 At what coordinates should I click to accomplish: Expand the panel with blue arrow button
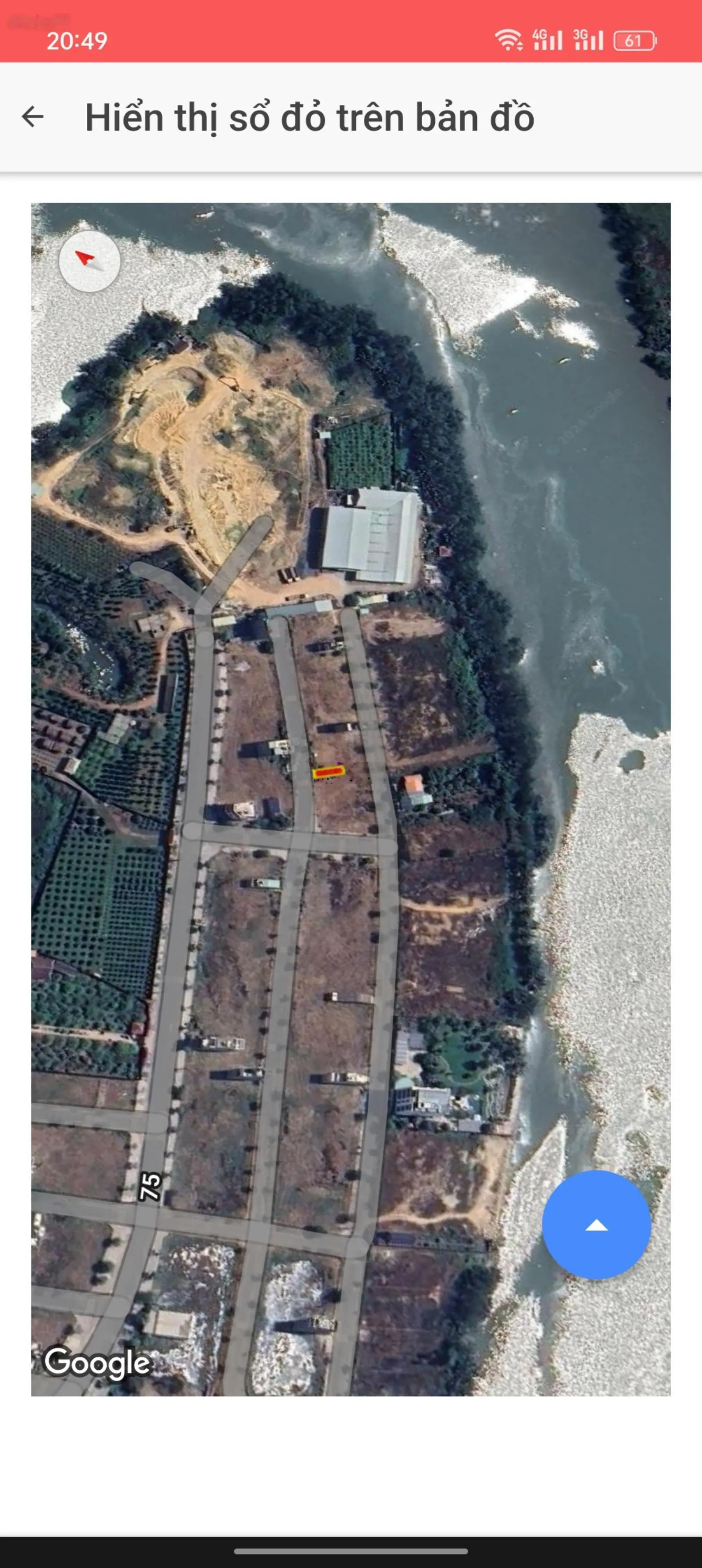click(596, 1225)
